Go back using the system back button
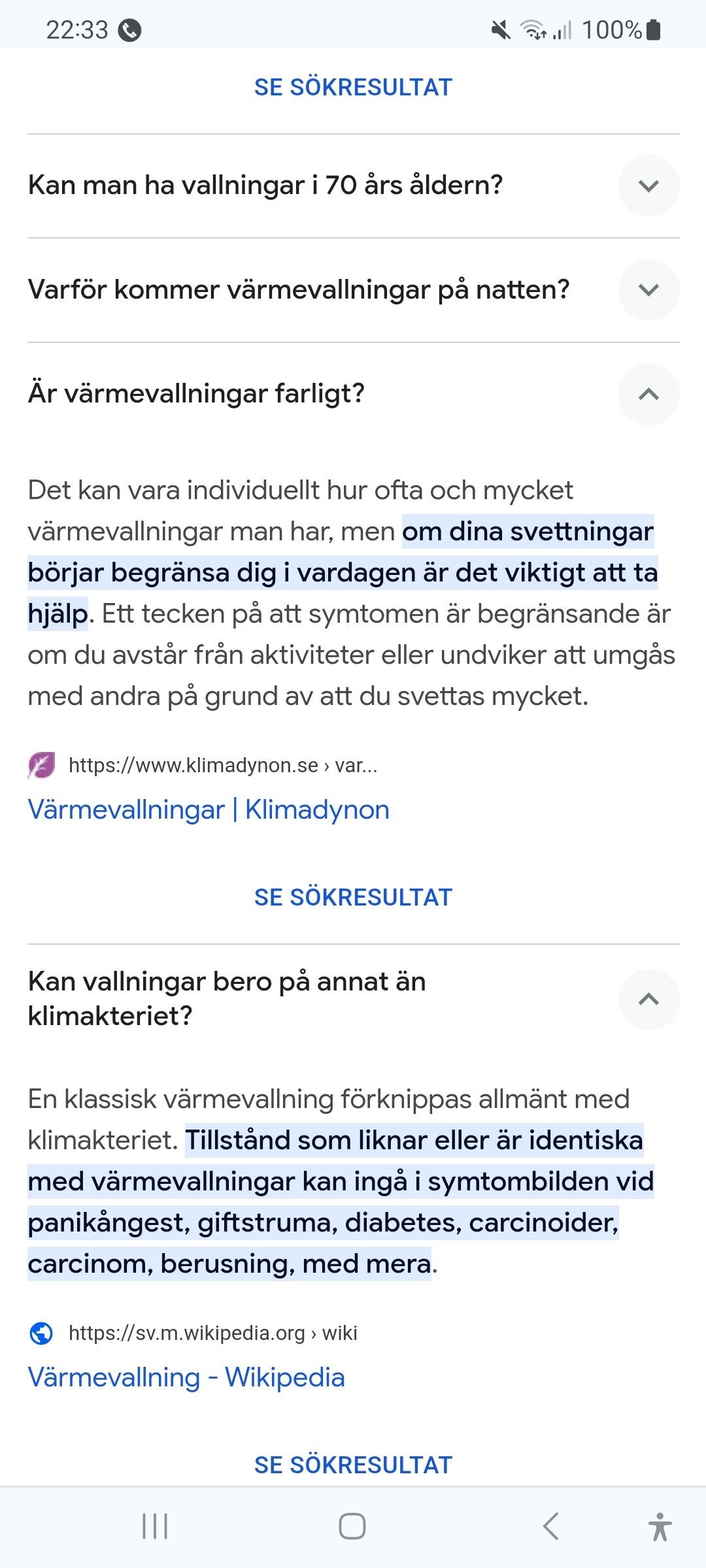Image resolution: width=706 pixels, height=1568 pixels. tap(550, 1526)
